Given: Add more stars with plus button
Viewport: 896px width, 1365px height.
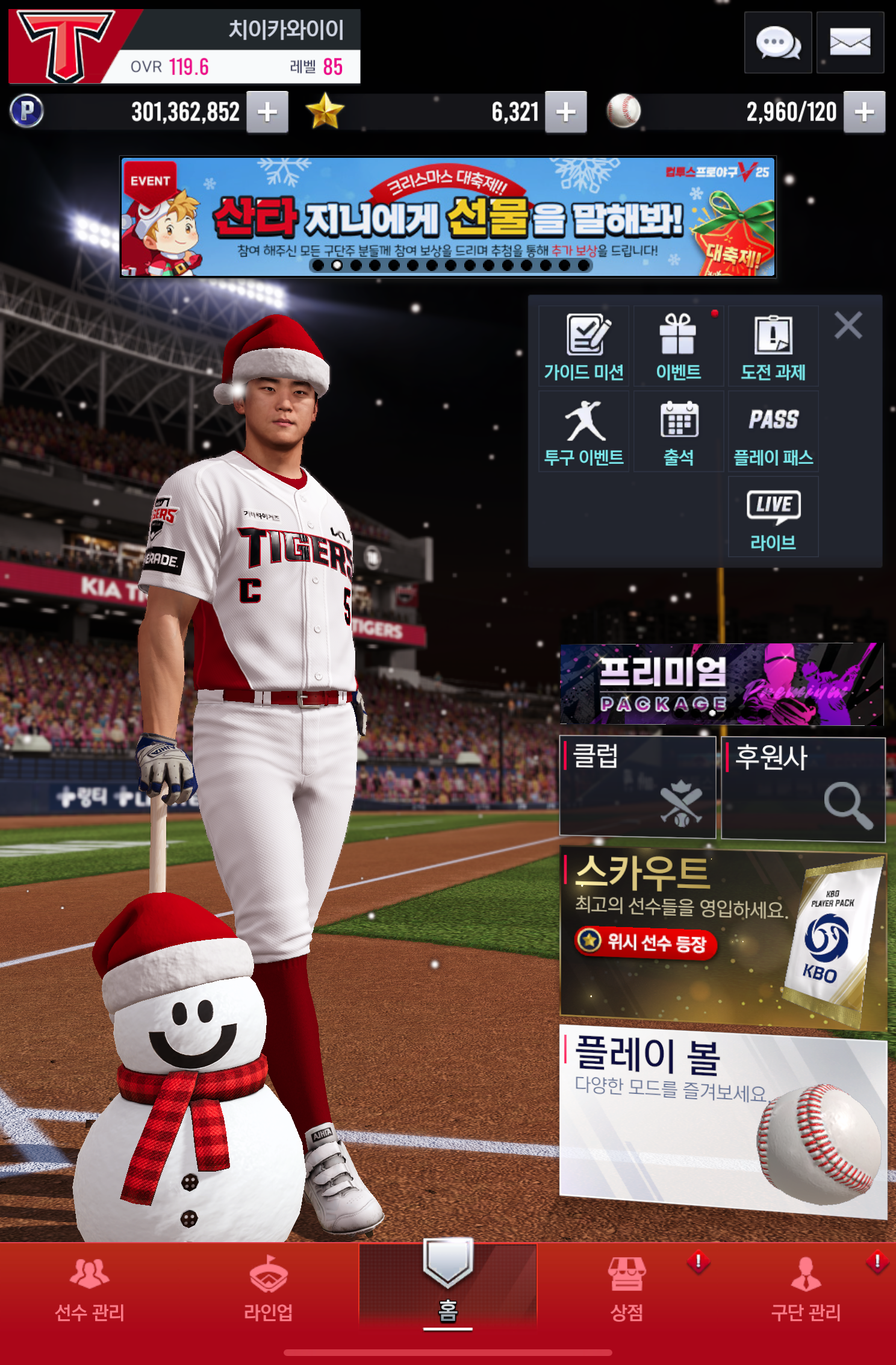Looking at the screenshot, I should pyautogui.click(x=565, y=112).
